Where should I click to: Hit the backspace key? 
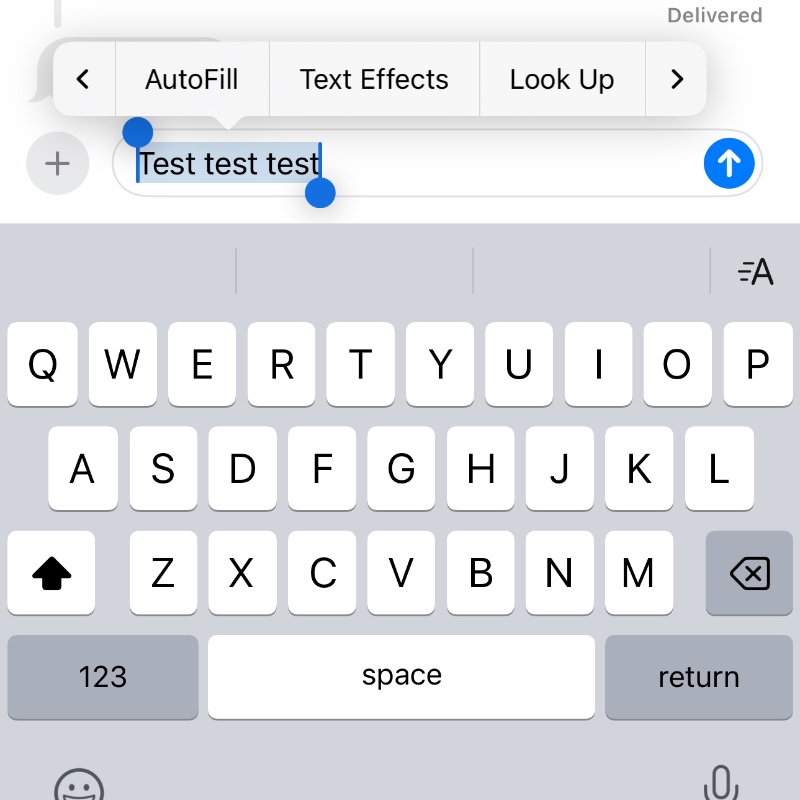click(x=749, y=574)
